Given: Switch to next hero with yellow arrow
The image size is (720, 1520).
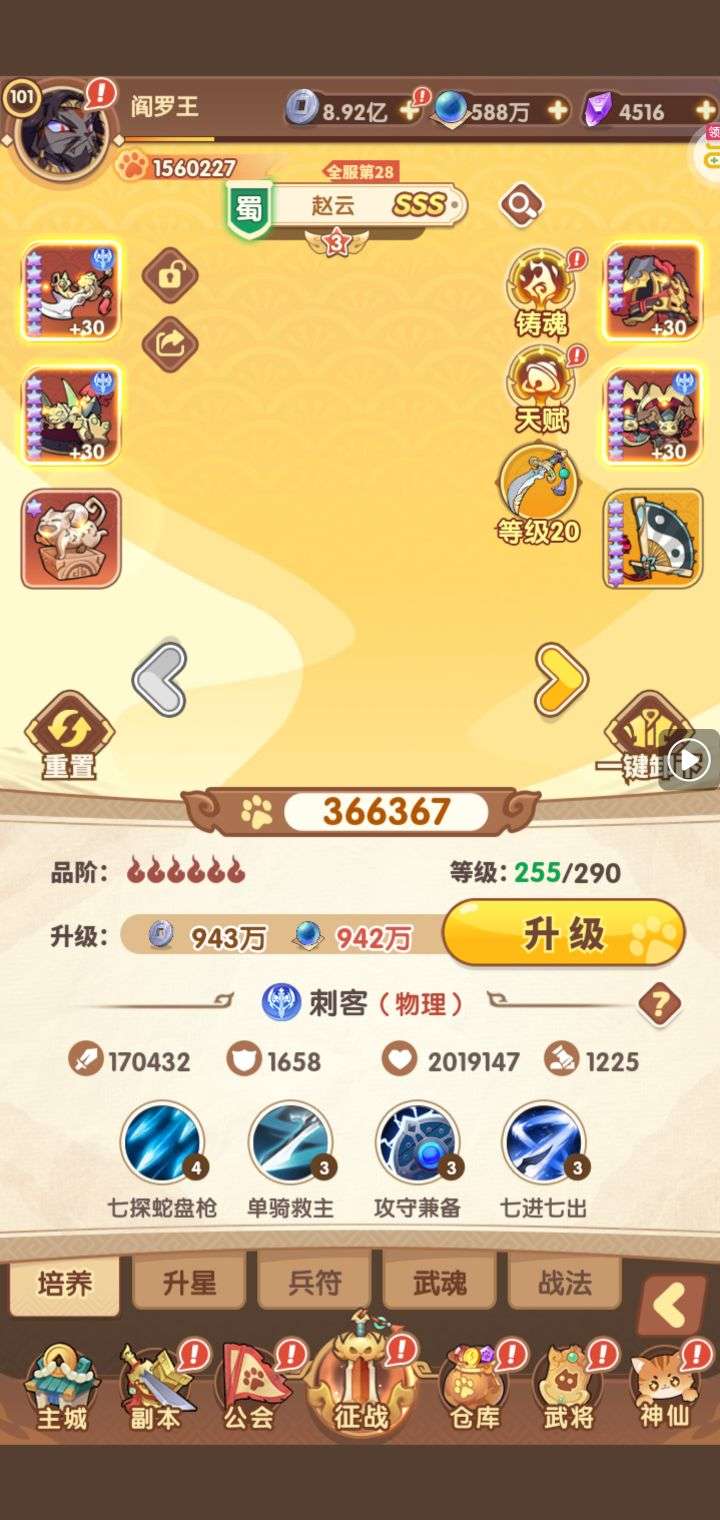Looking at the screenshot, I should 561,679.
